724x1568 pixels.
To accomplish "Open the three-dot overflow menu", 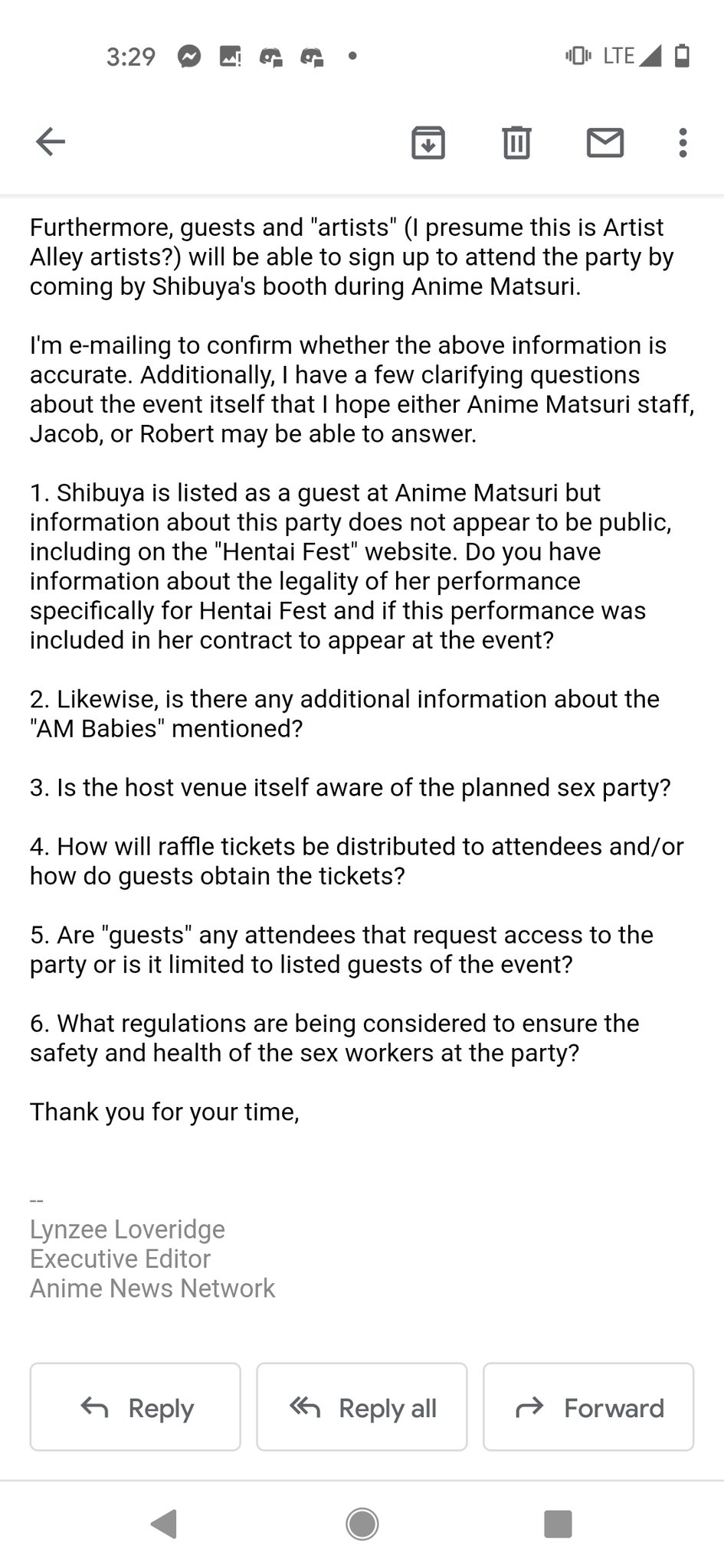I will [683, 142].
